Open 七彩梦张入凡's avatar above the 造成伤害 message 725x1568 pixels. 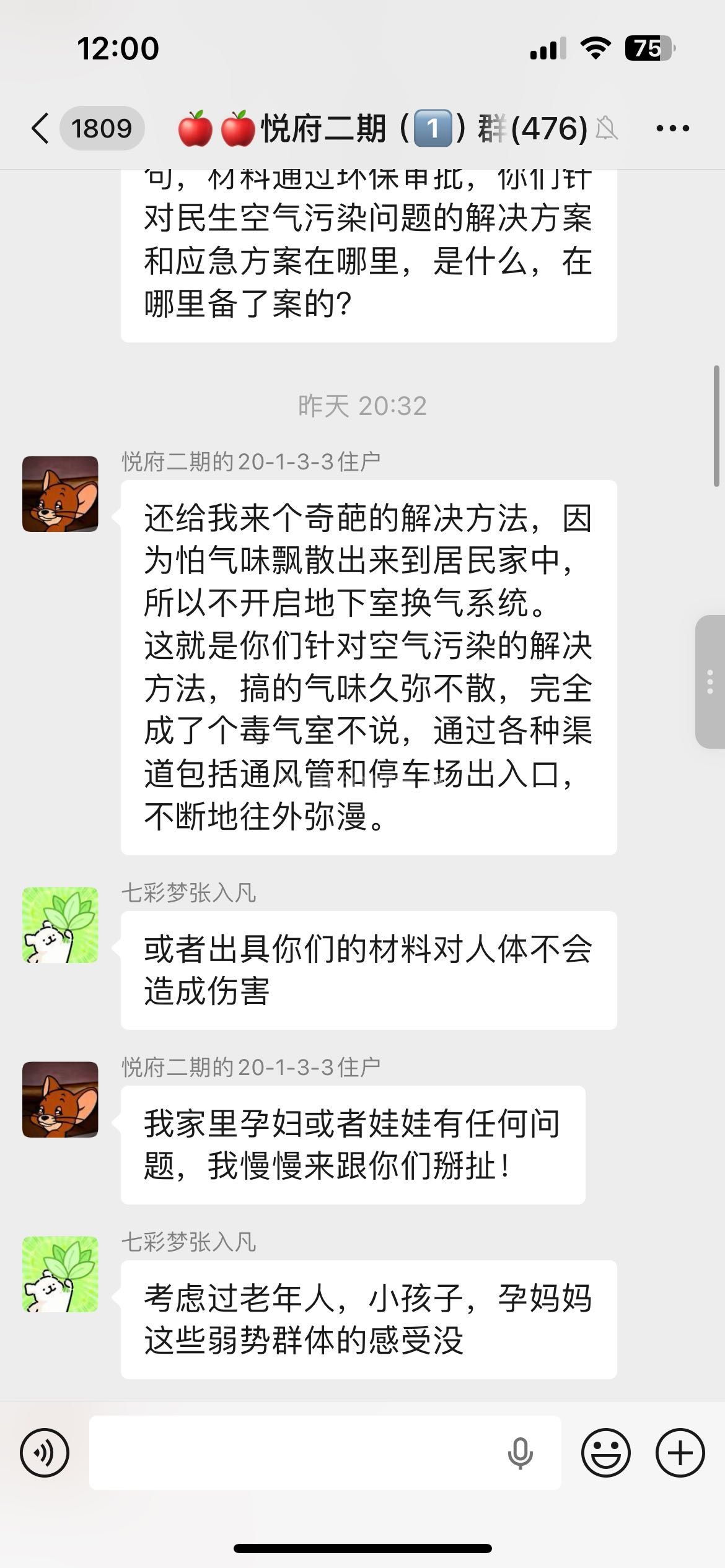point(60,925)
